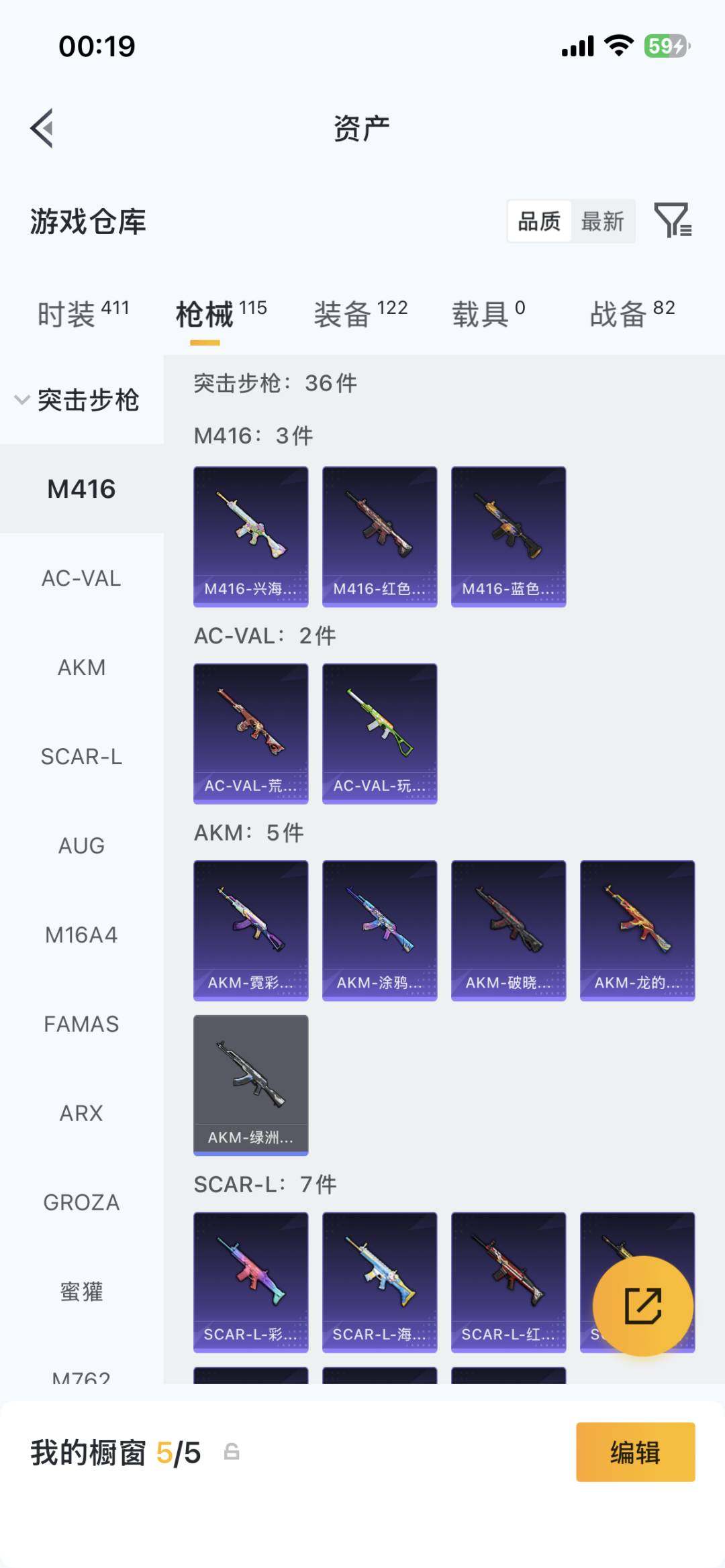Collapse the 突击步枪 category

pyautogui.click(x=77, y=400)
